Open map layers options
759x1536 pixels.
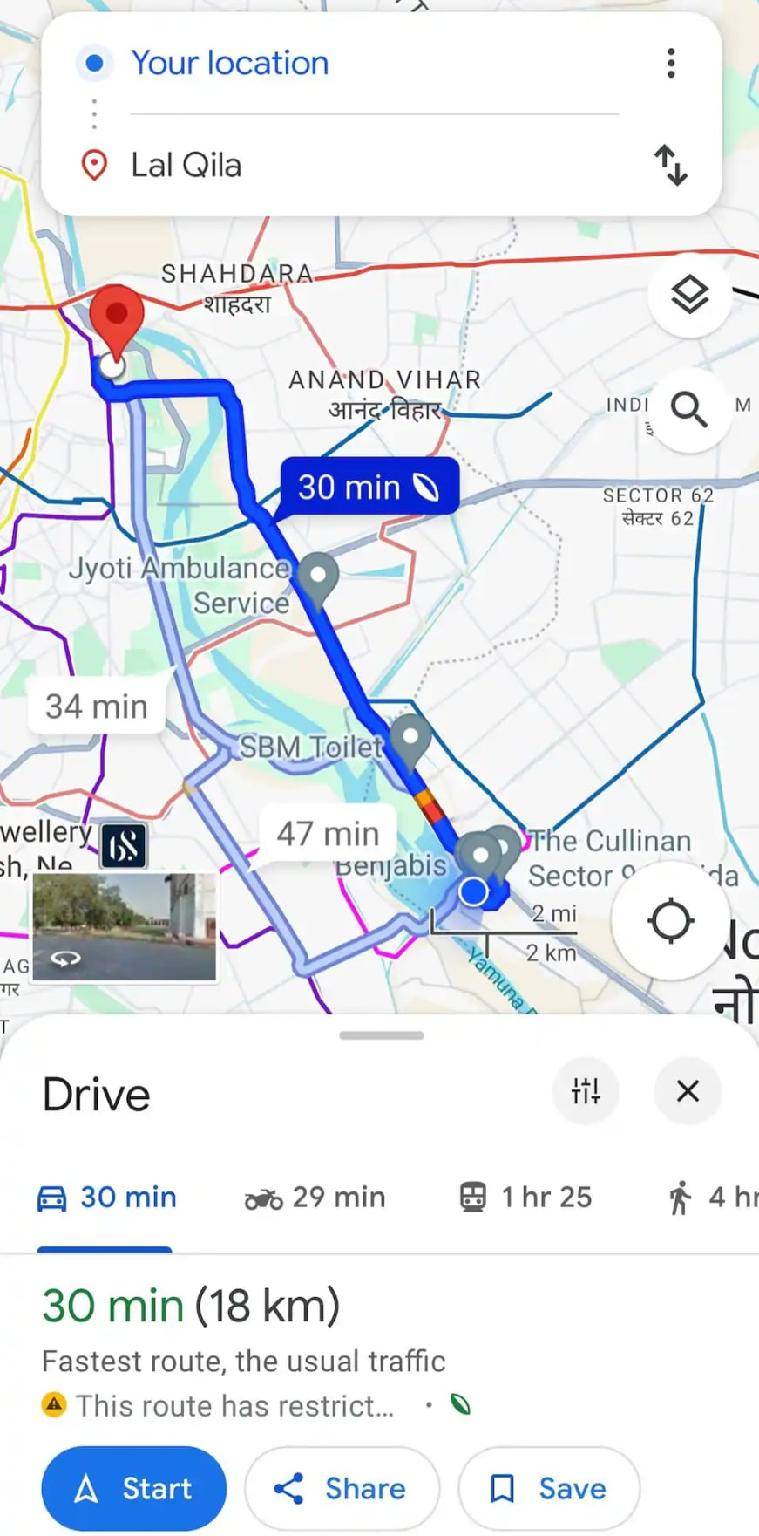click(x=690, y=295)
